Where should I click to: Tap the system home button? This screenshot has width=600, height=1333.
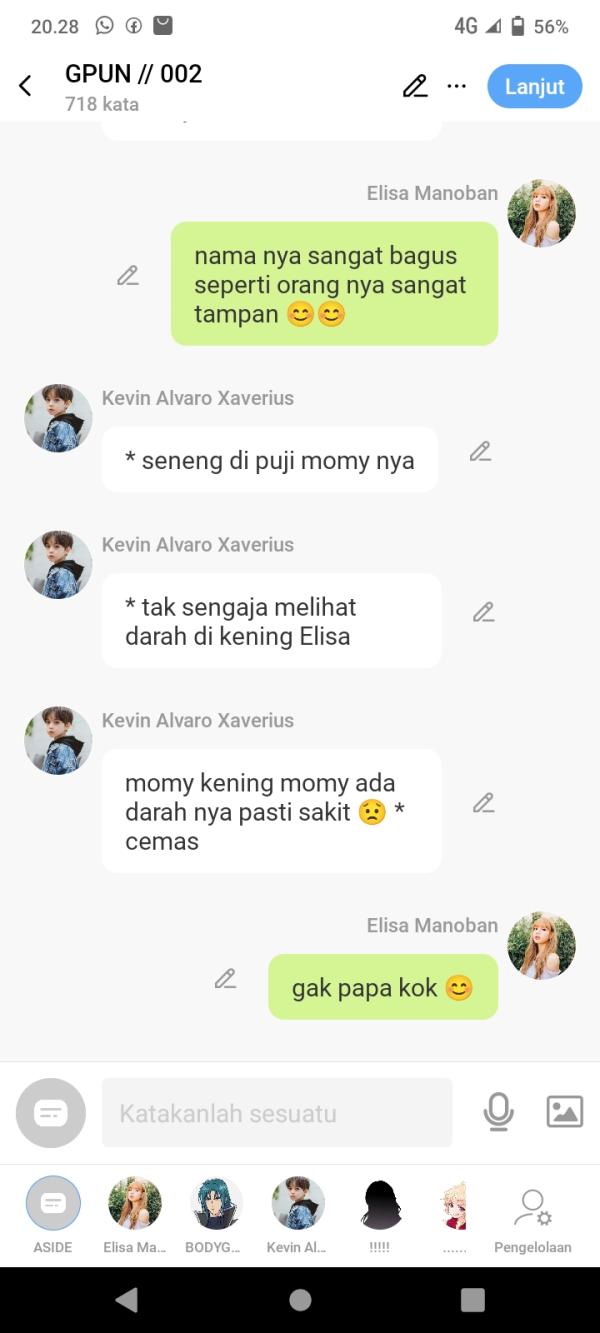300,1299
